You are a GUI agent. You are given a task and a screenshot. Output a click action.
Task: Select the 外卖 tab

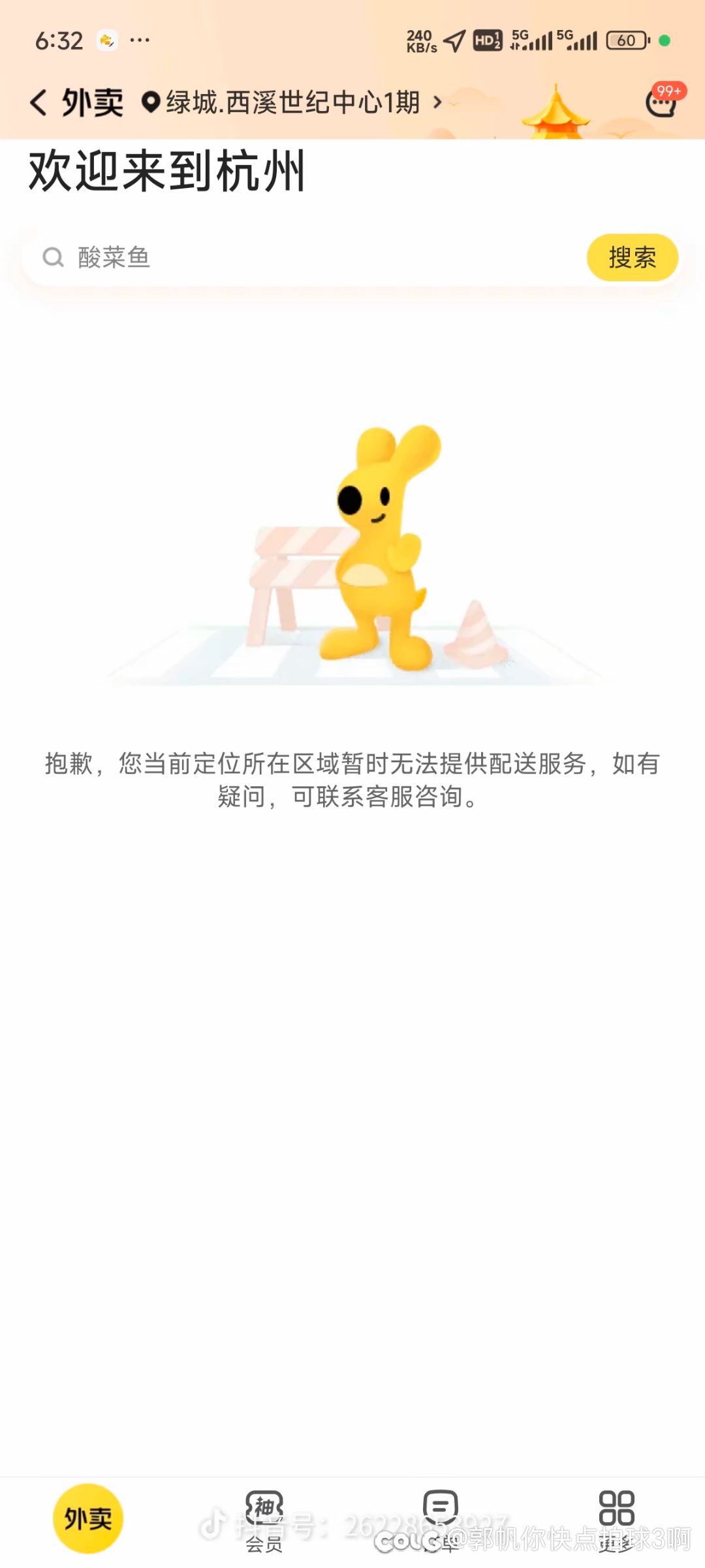88,1518
